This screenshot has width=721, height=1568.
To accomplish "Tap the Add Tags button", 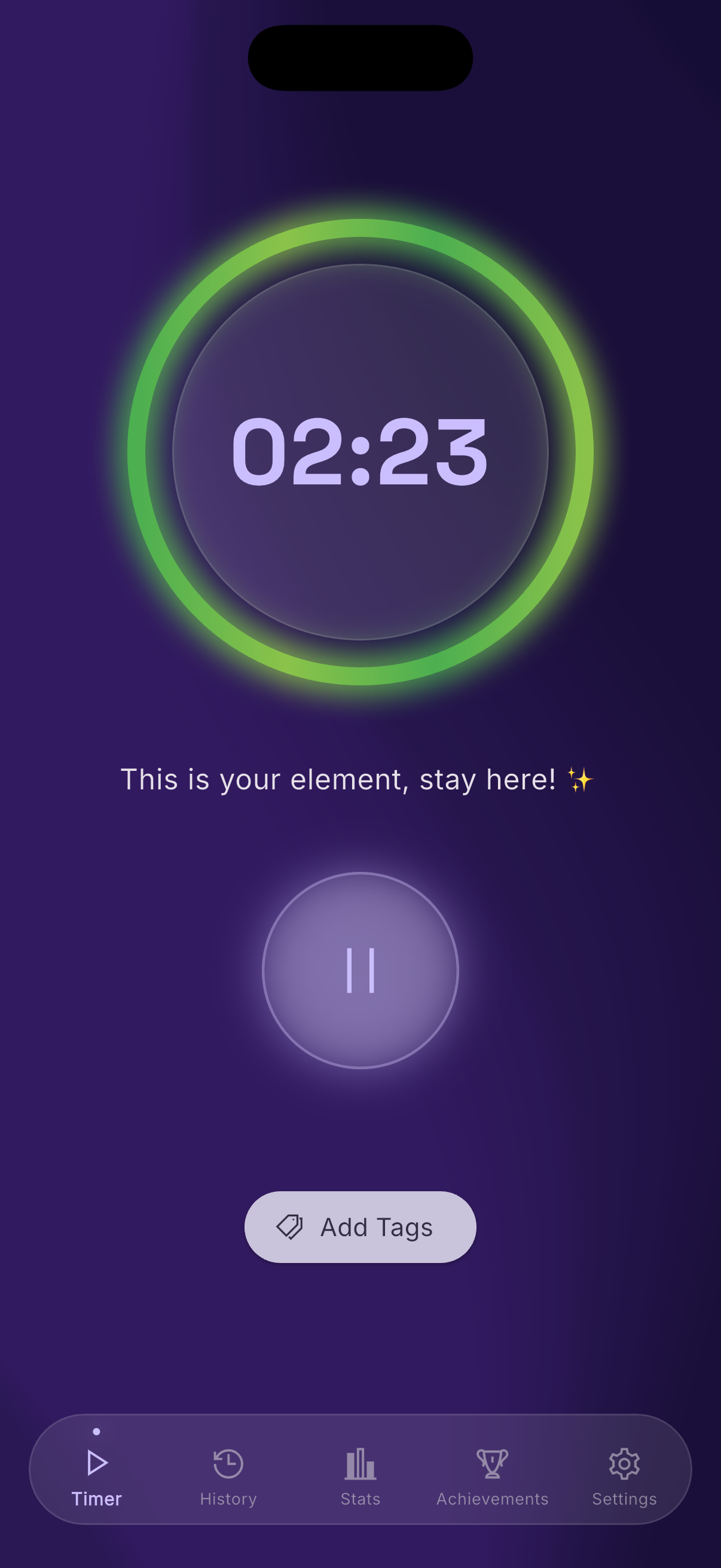I will [360, 1227].
